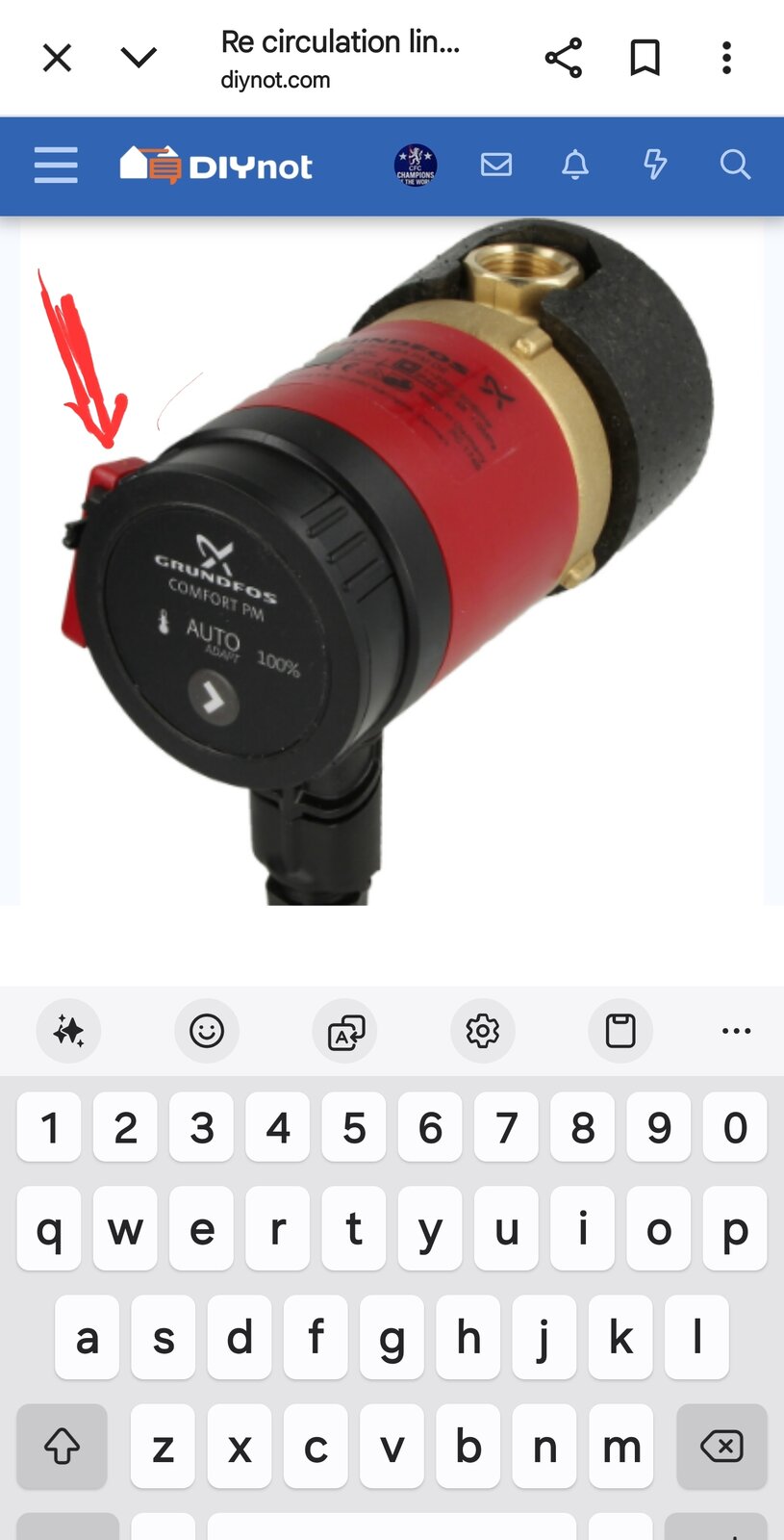Open the alerts bell
This screenshot has width=784, height=1540.
(x=575, y=166)
